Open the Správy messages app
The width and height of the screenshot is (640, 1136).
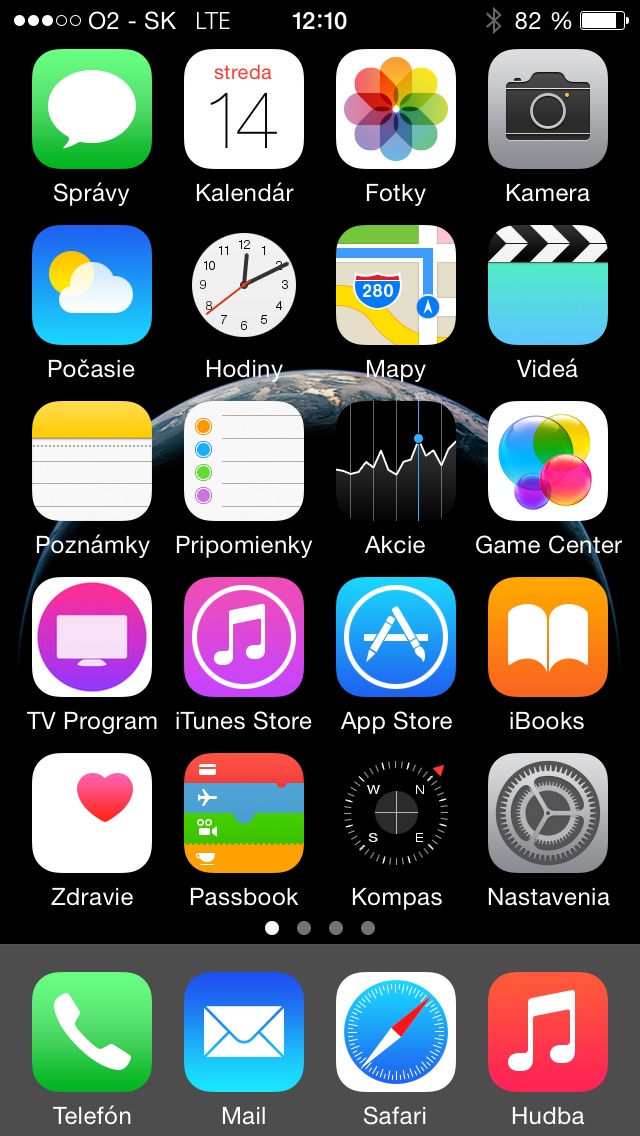(x=92, y=109)
